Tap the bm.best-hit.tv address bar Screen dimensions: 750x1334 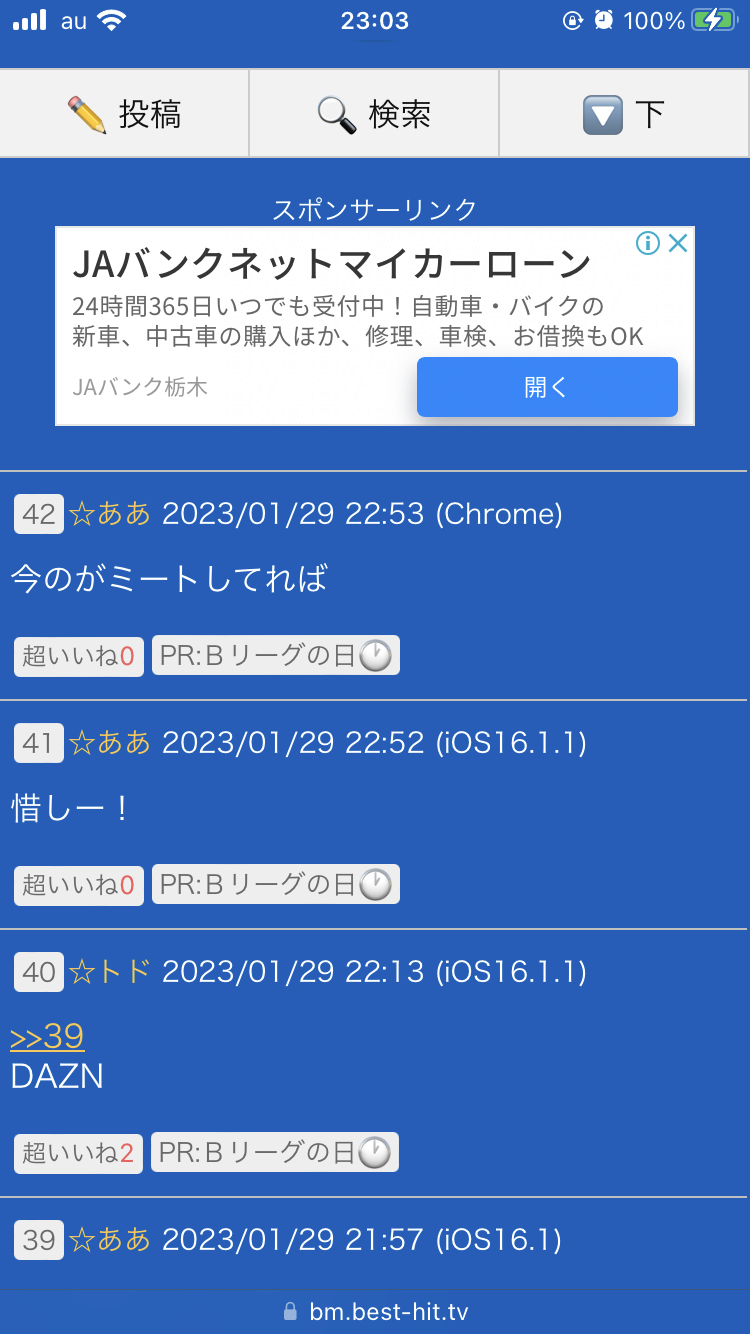coord(375,1311)
